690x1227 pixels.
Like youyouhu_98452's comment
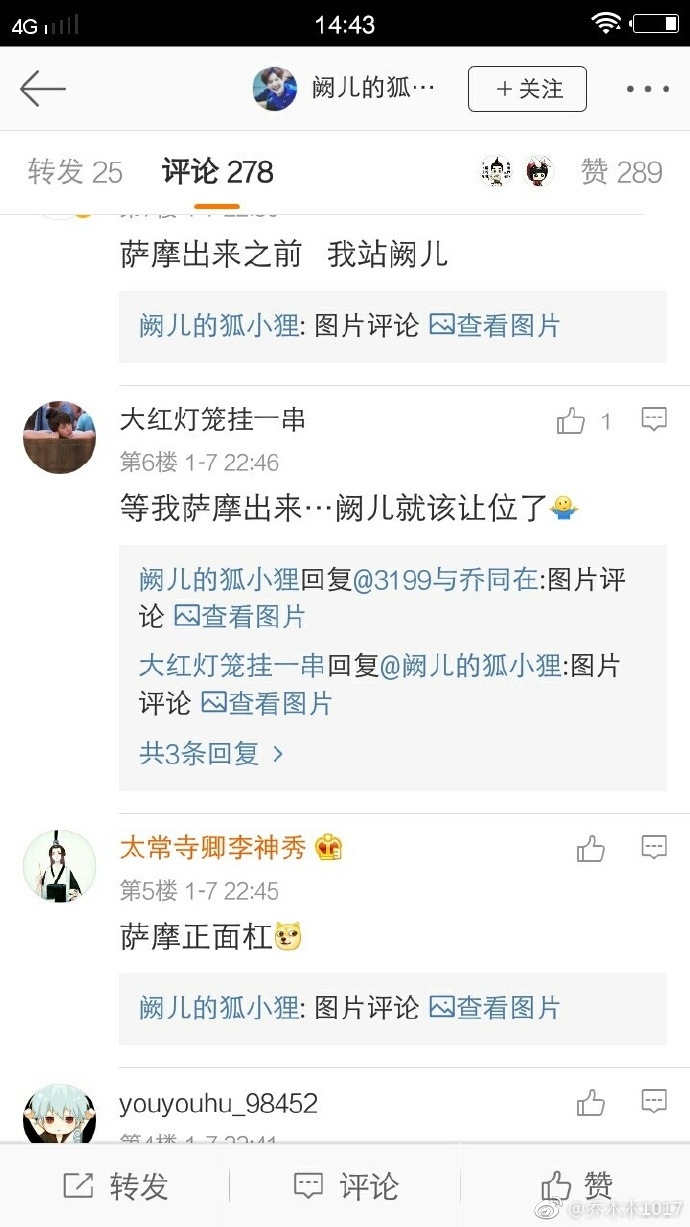tap(591, 1103)
